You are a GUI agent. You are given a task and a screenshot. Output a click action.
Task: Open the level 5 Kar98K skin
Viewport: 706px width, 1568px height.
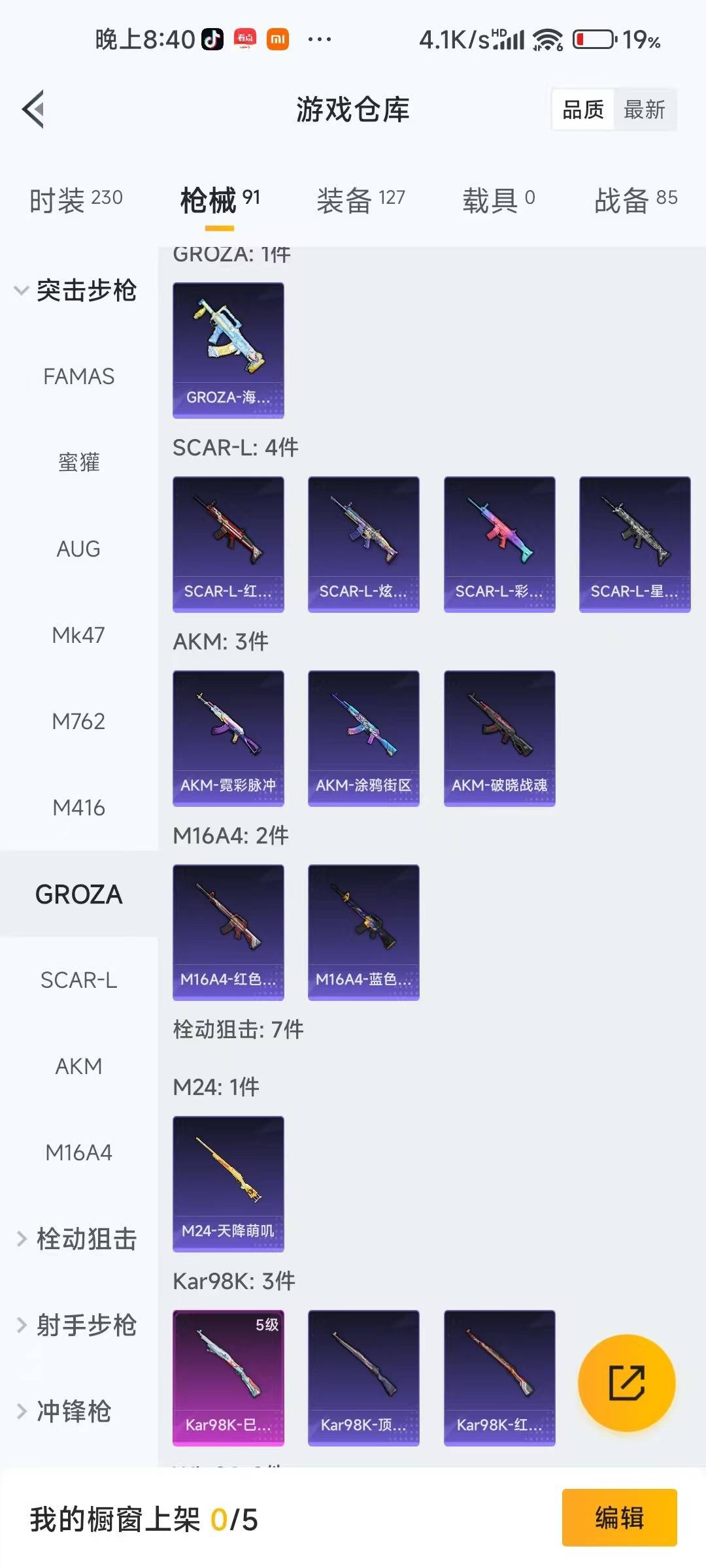point(228,1377)
